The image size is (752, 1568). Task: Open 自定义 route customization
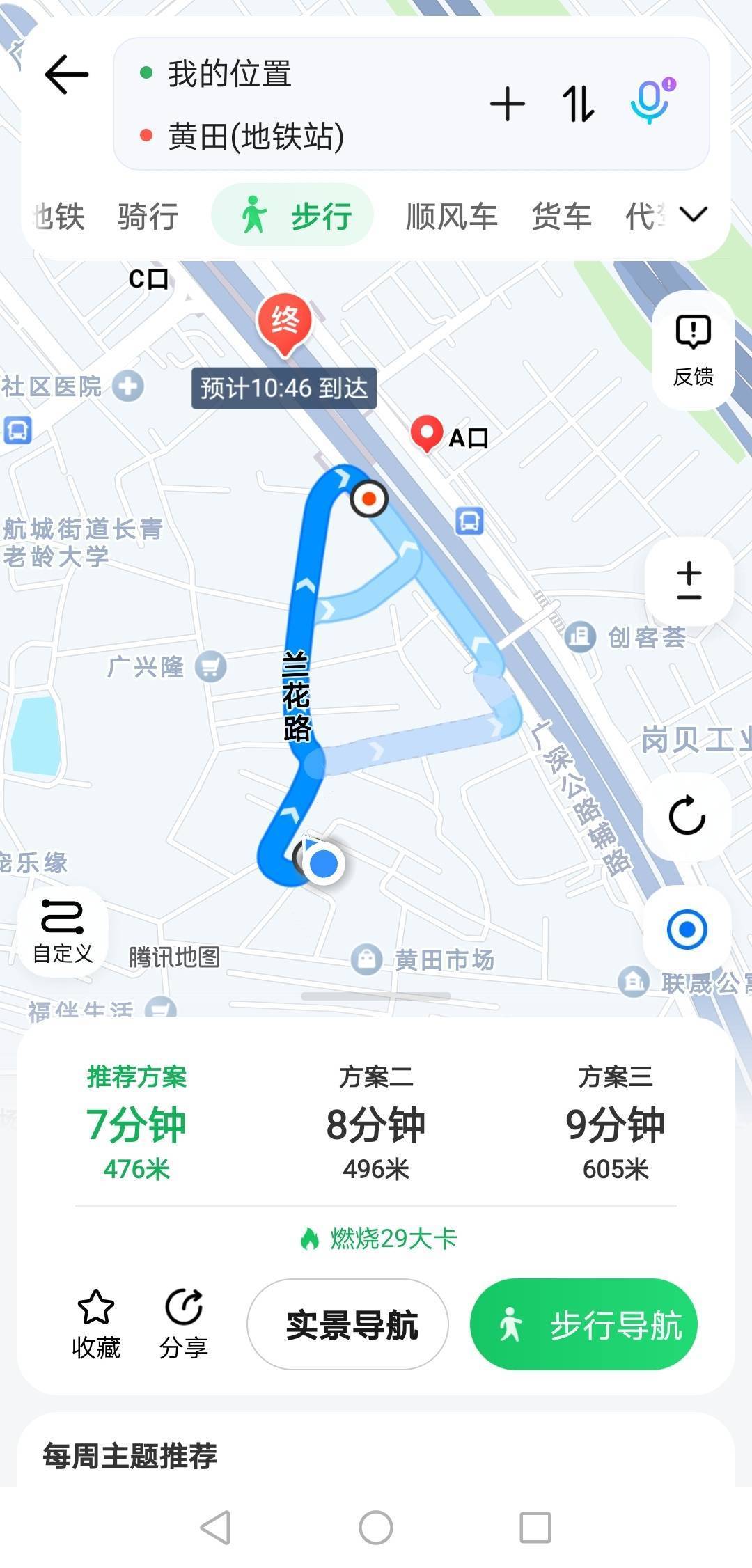click(63, 932)
